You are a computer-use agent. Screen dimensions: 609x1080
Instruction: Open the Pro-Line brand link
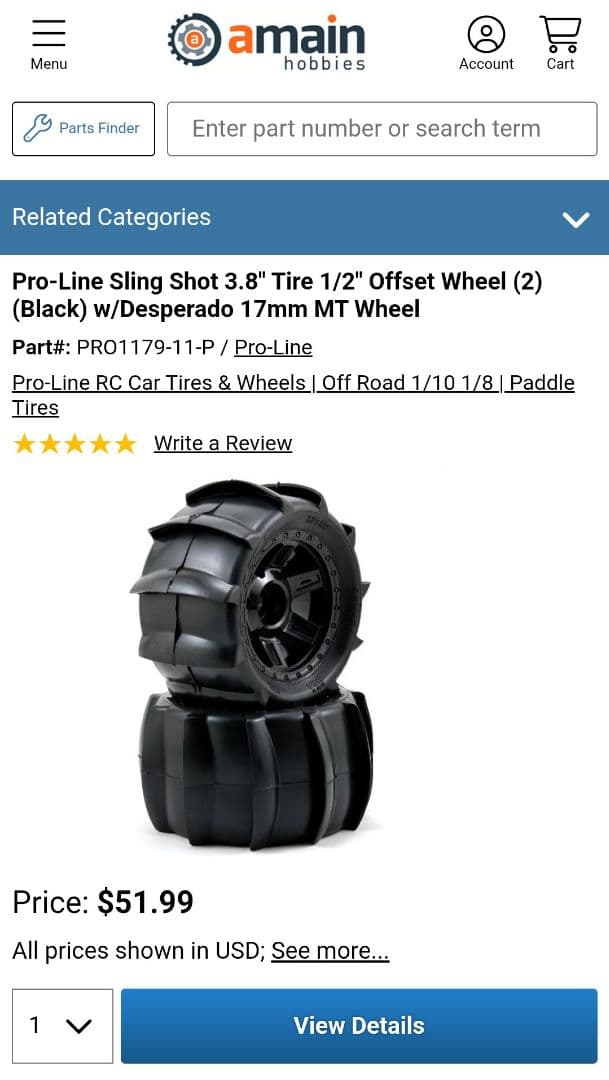[x=273, y=348]
